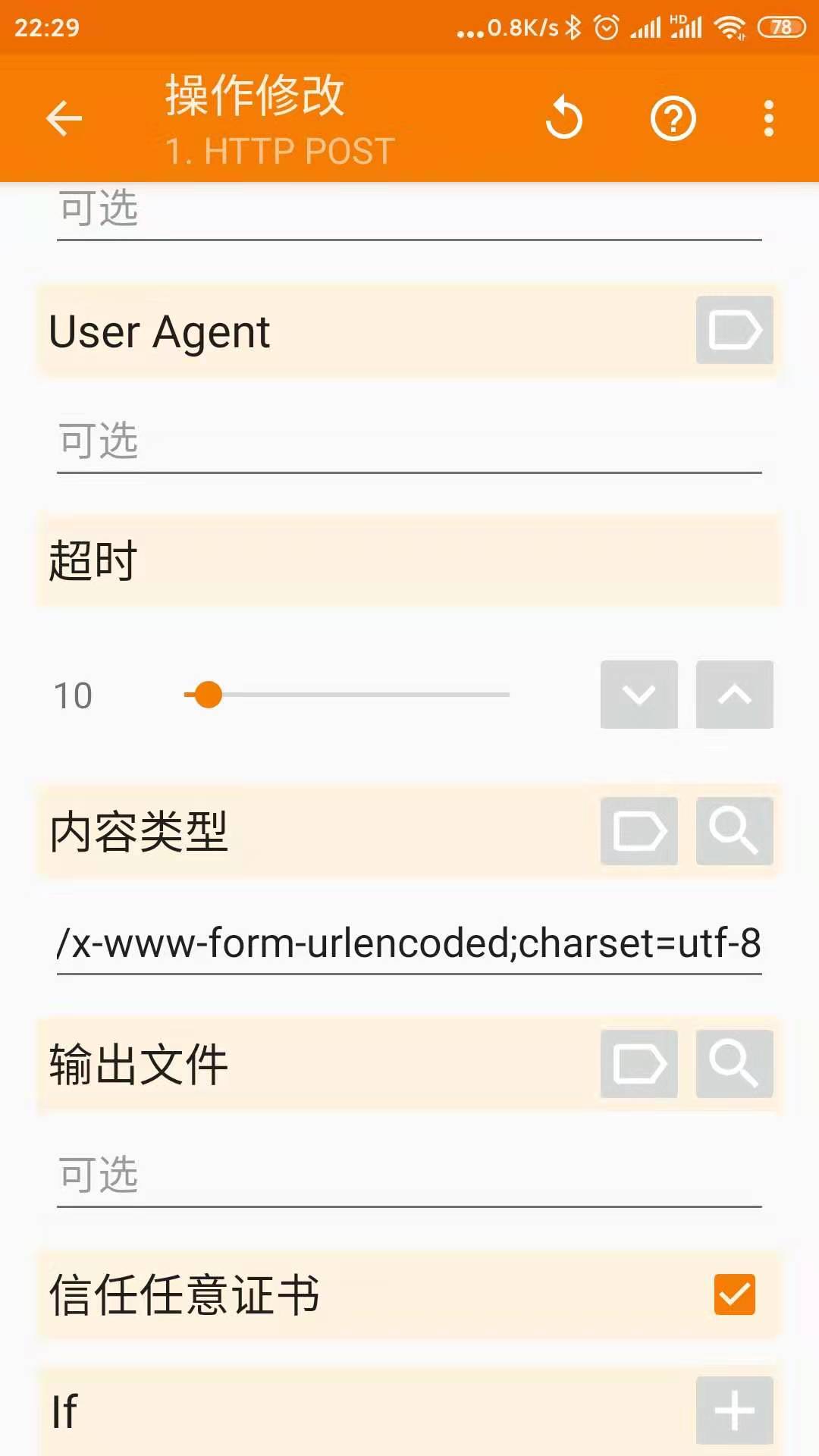Tap the undo/revert icon in the app bar

(563, 119)
